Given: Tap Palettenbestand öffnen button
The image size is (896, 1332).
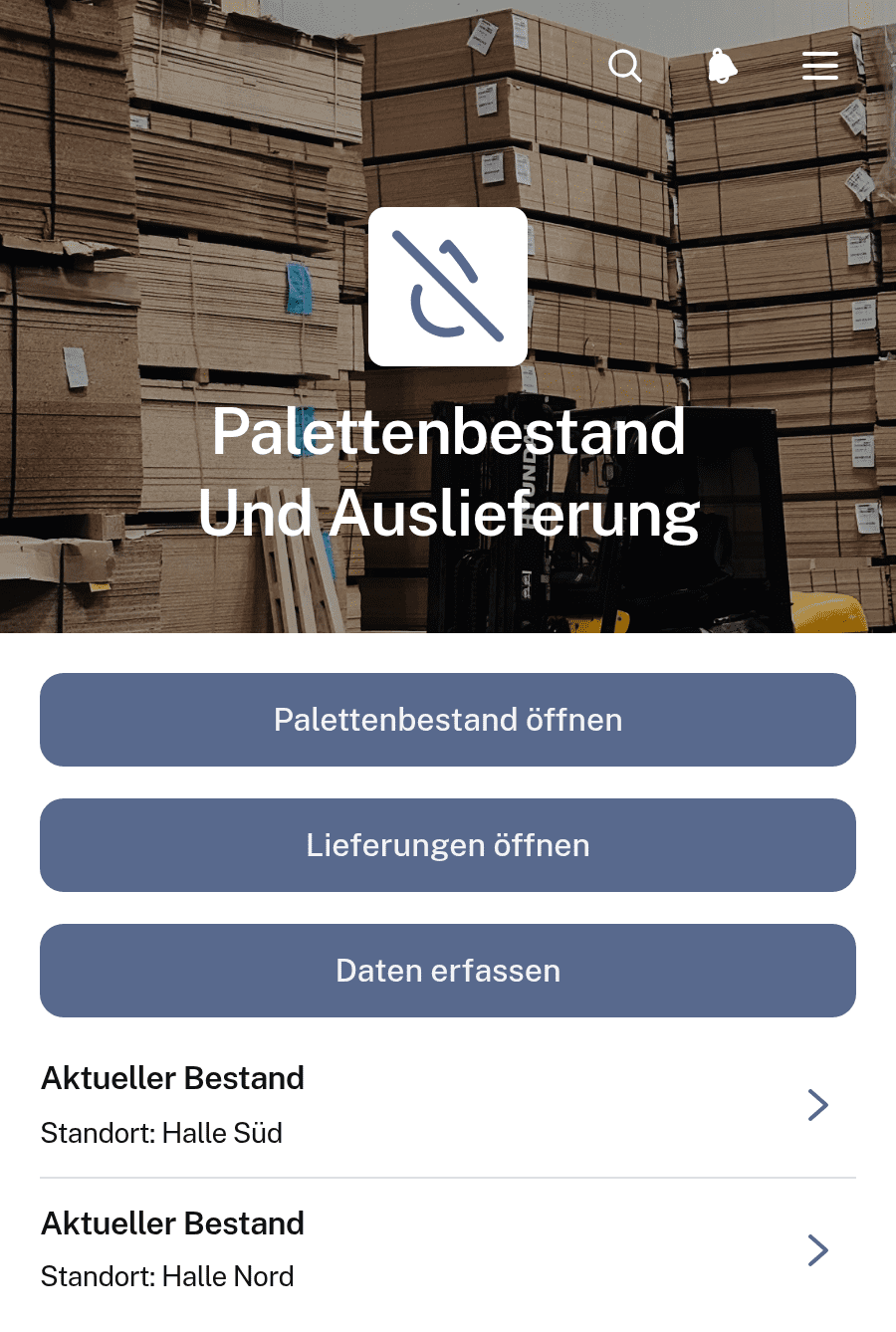Looking at the screenshot, I should pos(448,720).
